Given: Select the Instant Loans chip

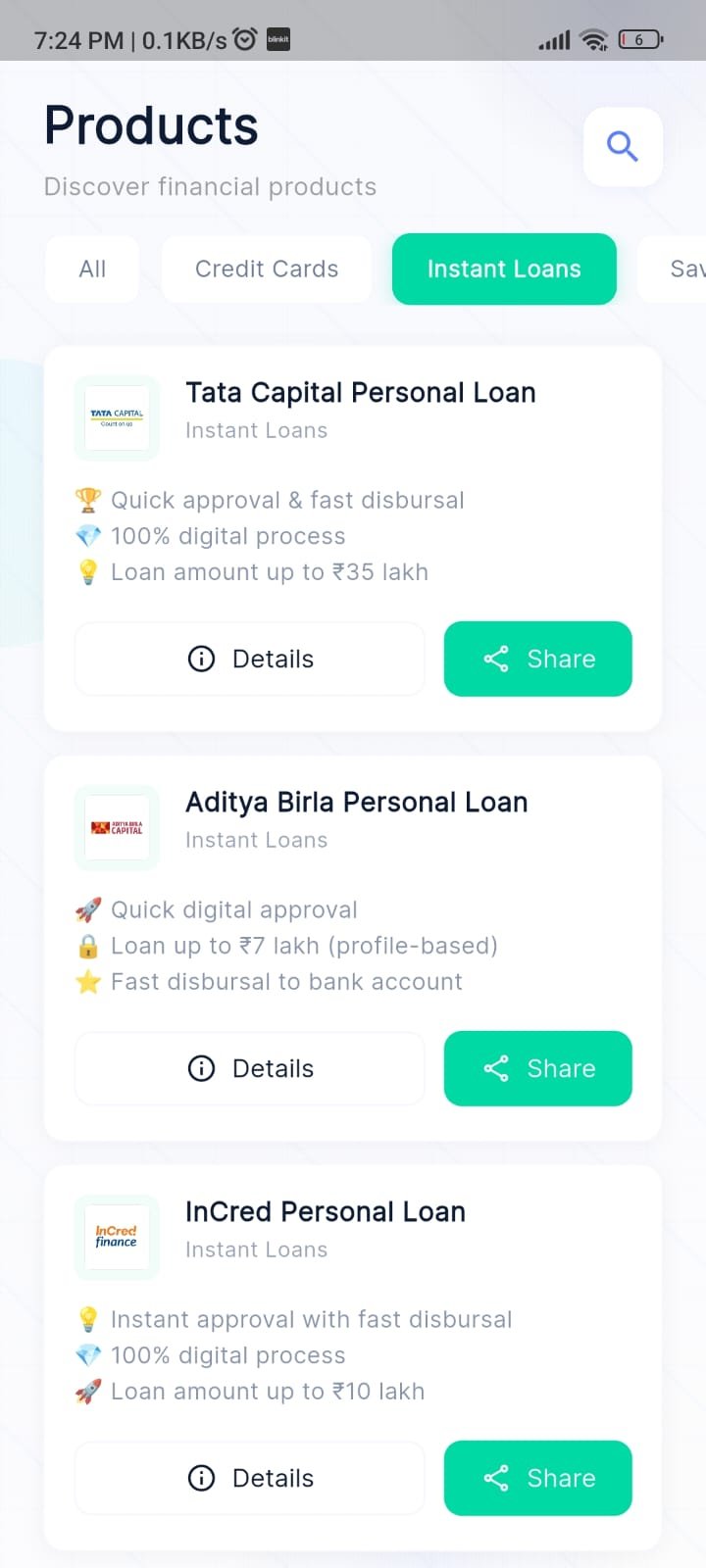Looking at the screenshot, I should click(x=504, y=269).
